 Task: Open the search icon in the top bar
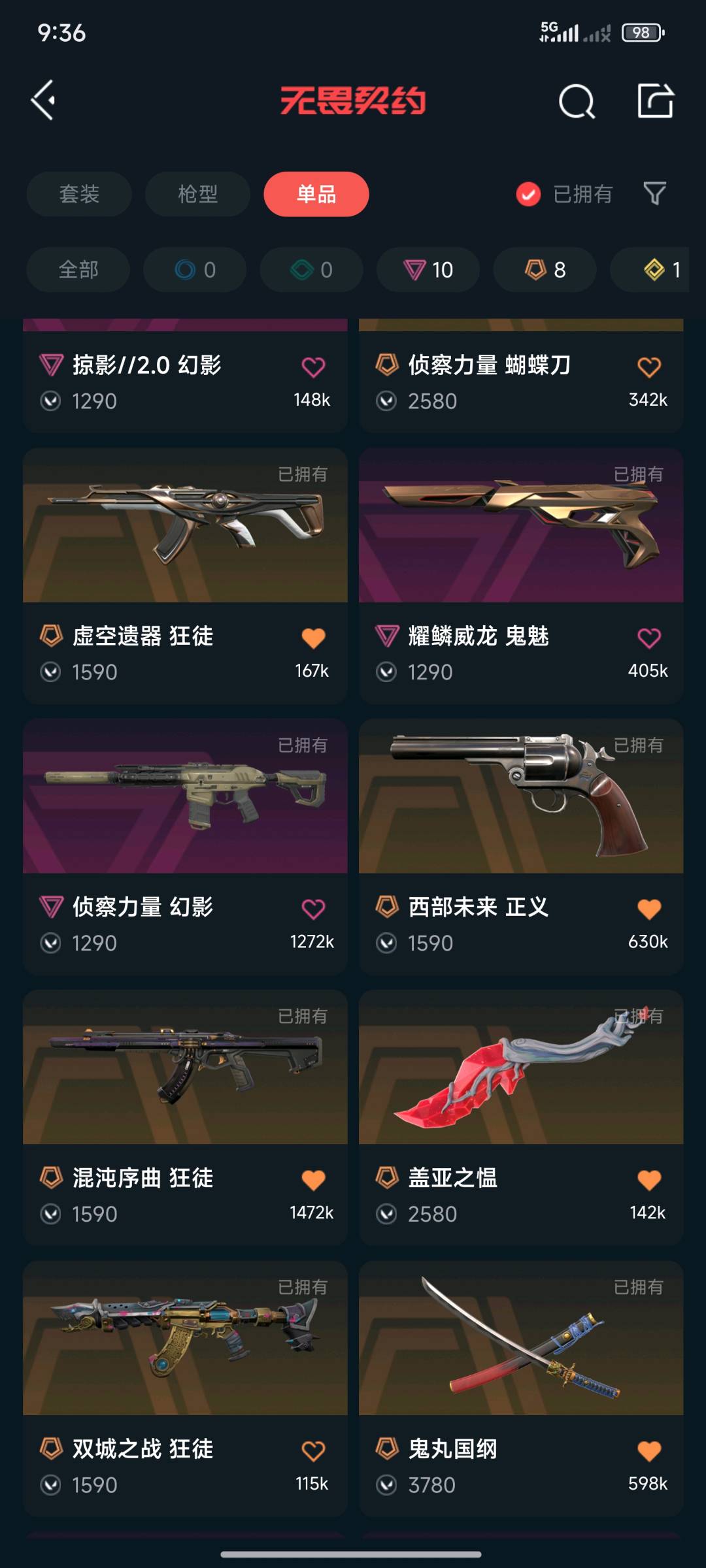pyautogui.click(x=577, y=101)
